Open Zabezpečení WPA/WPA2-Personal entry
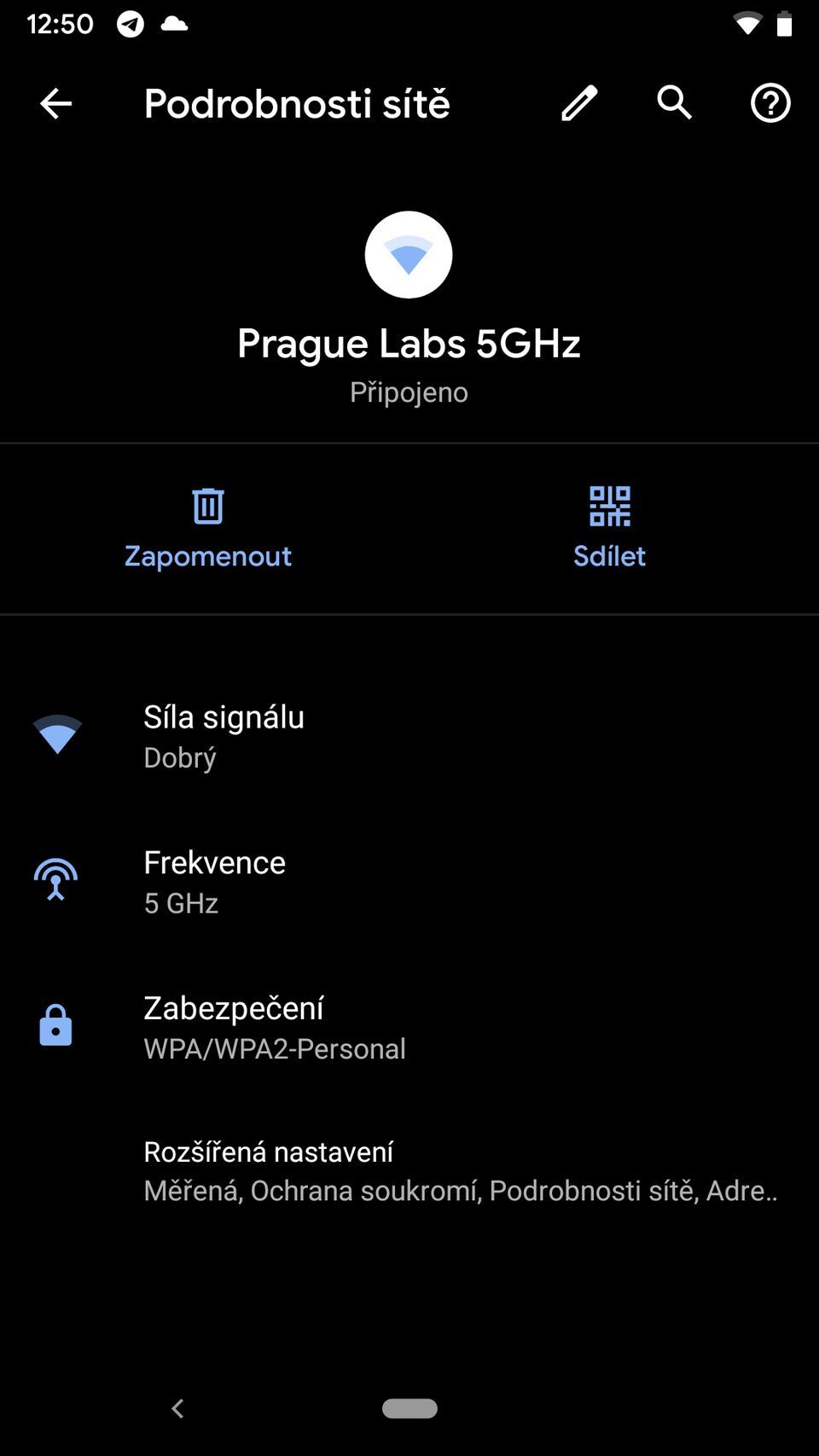Viewport: 819px width, 1456px height. (409, 1026)
